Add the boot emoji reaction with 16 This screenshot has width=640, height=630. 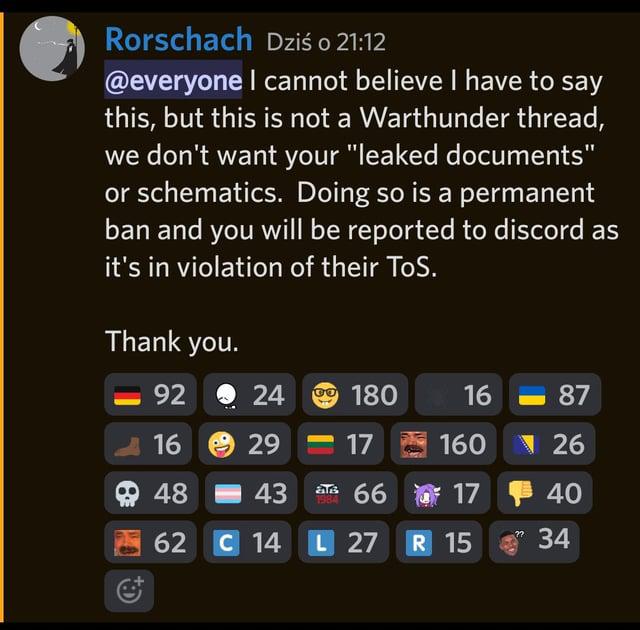(149, 444)
